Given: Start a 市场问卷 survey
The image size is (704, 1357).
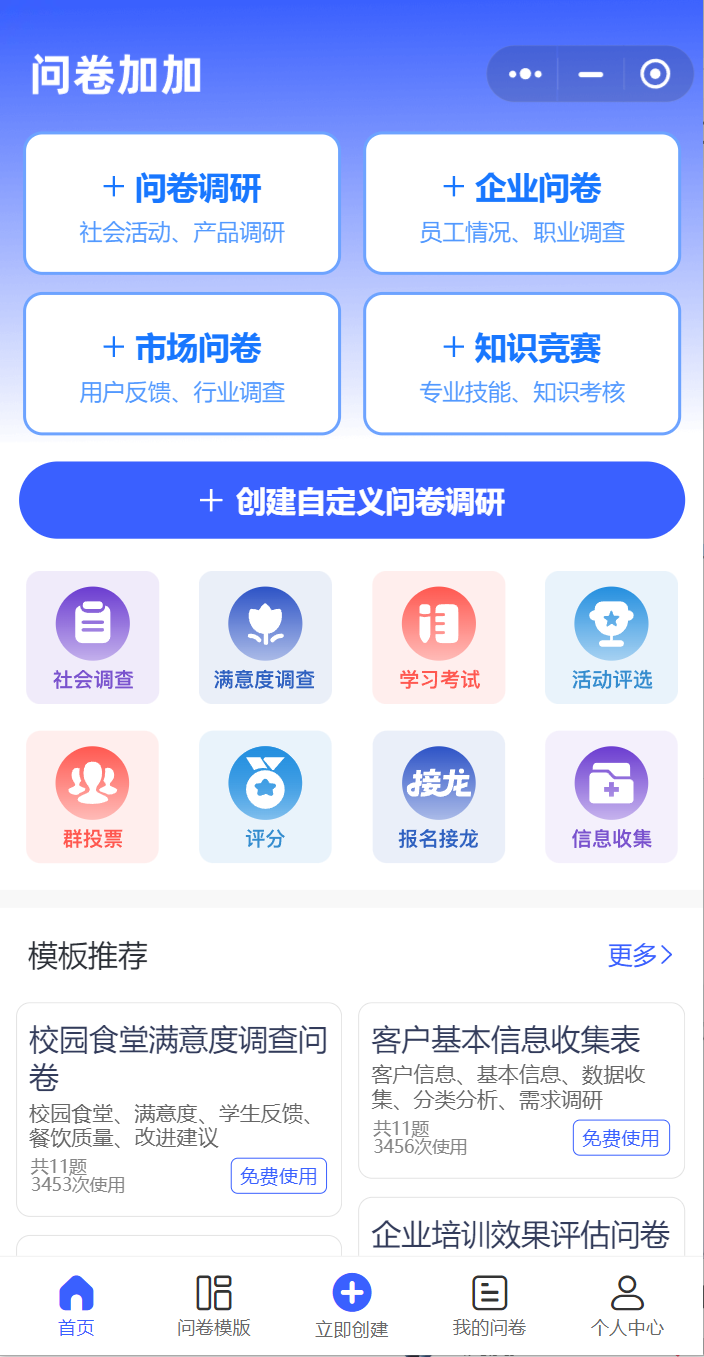Looking at the screenshot, I should point(182,364).
